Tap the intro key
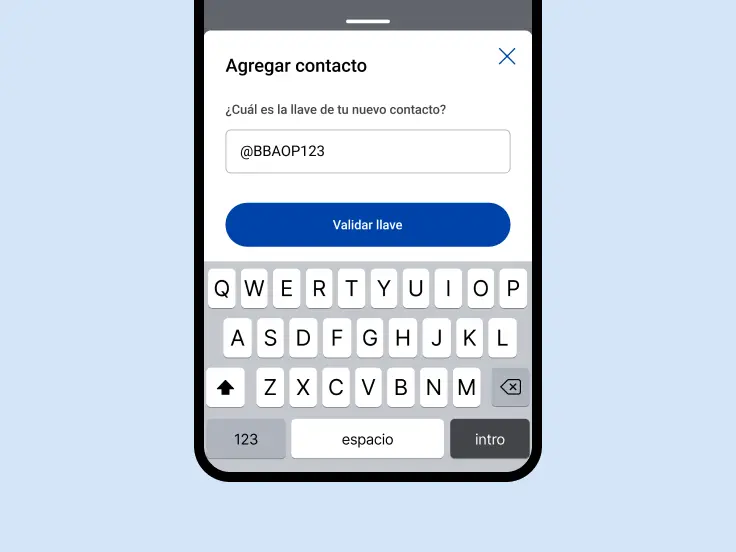 [x=489, y=439]
